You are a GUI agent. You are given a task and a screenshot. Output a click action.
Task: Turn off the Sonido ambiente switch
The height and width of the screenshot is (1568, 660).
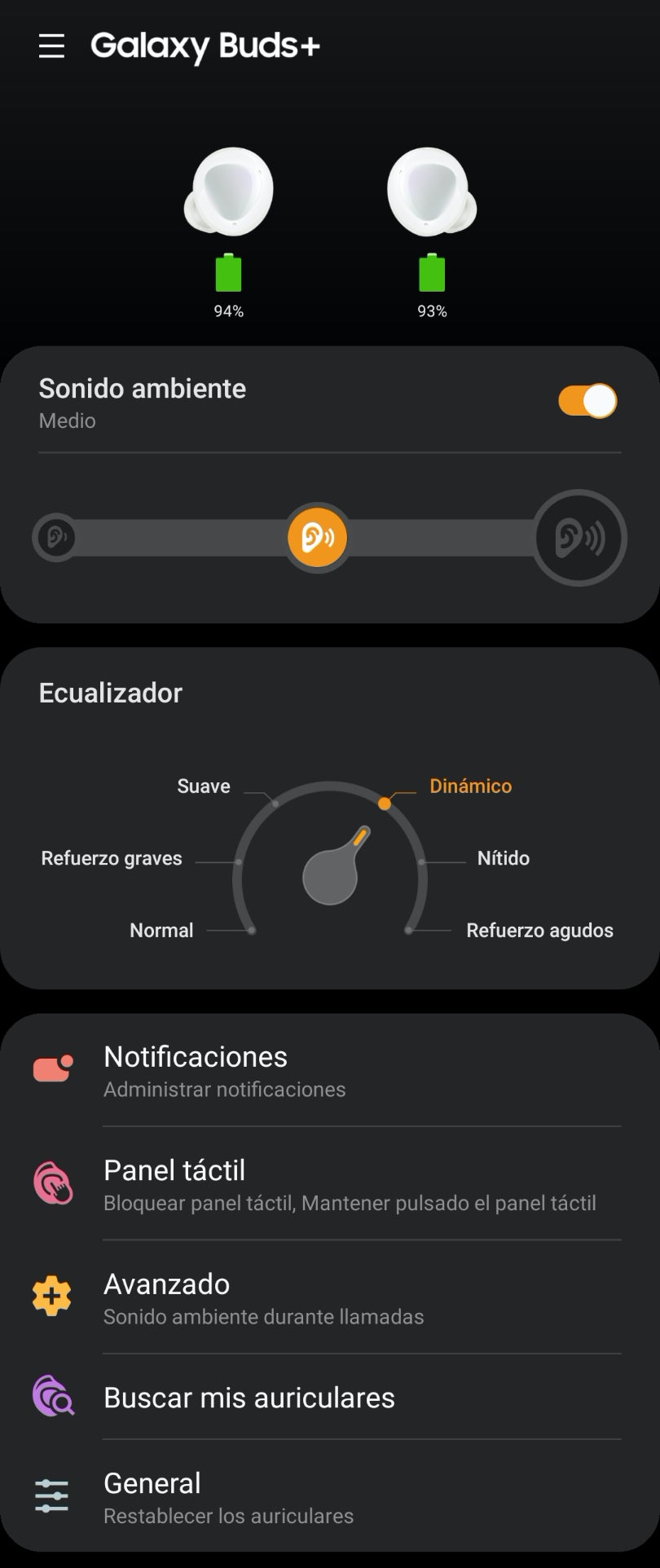coord(587,401)
